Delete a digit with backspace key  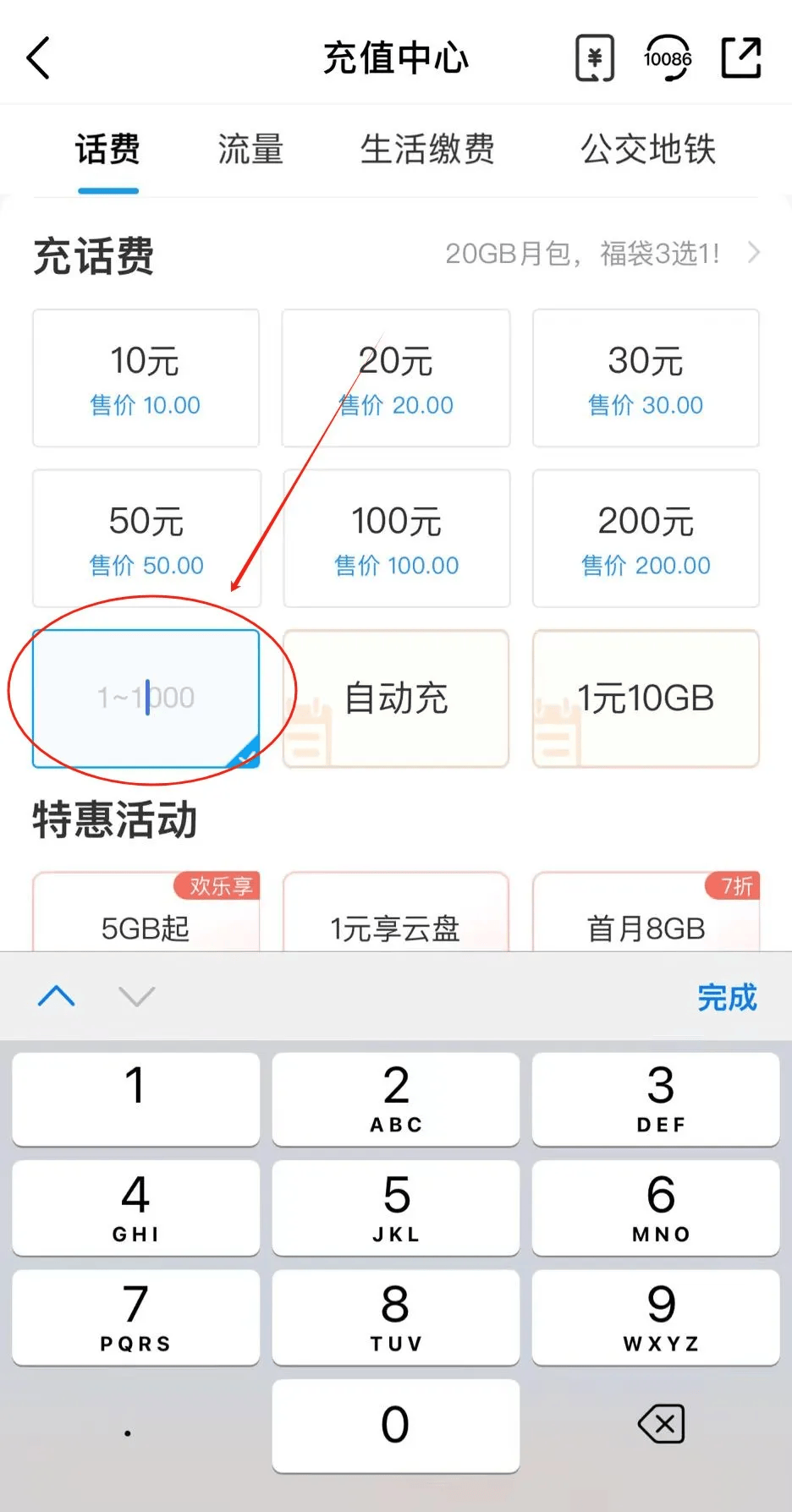pyautogui.click(x=661, y=1425)
